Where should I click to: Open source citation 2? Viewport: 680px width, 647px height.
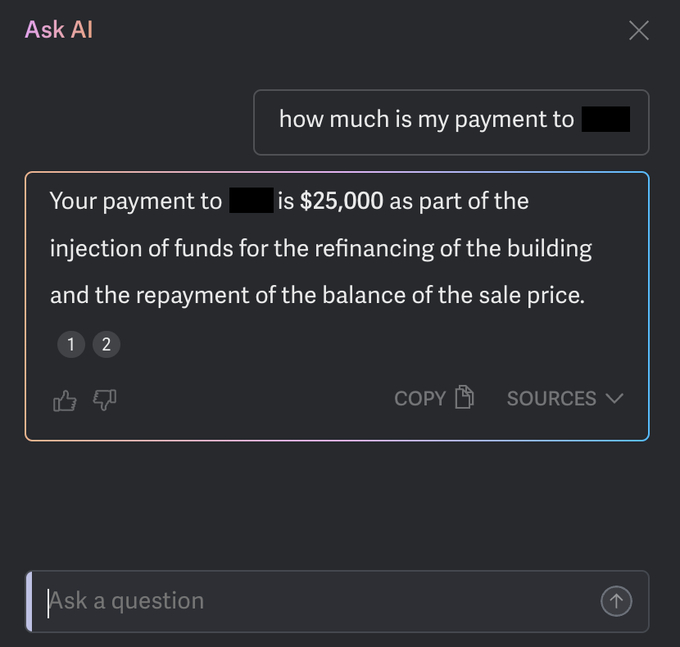106,344
